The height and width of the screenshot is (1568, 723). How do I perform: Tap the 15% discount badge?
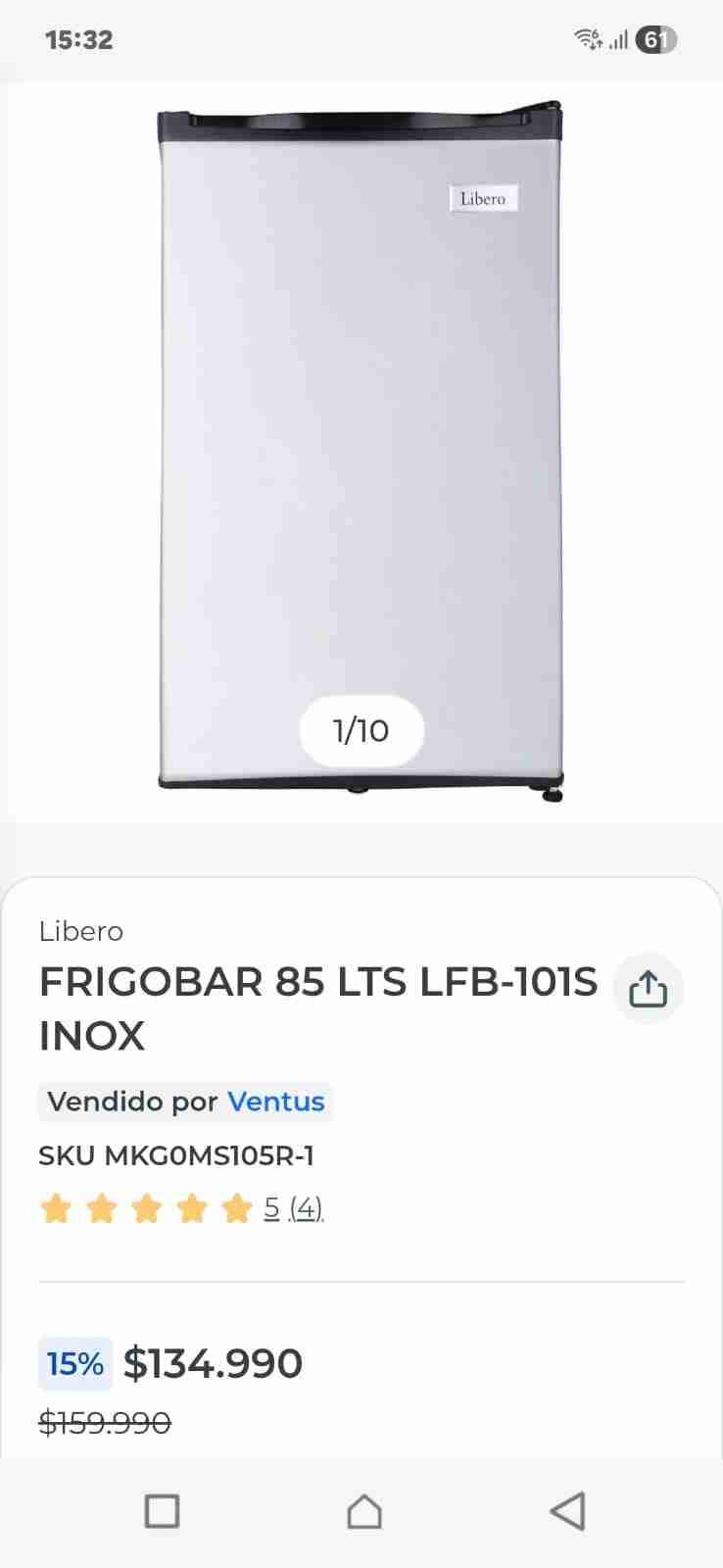coord(74,1363)
